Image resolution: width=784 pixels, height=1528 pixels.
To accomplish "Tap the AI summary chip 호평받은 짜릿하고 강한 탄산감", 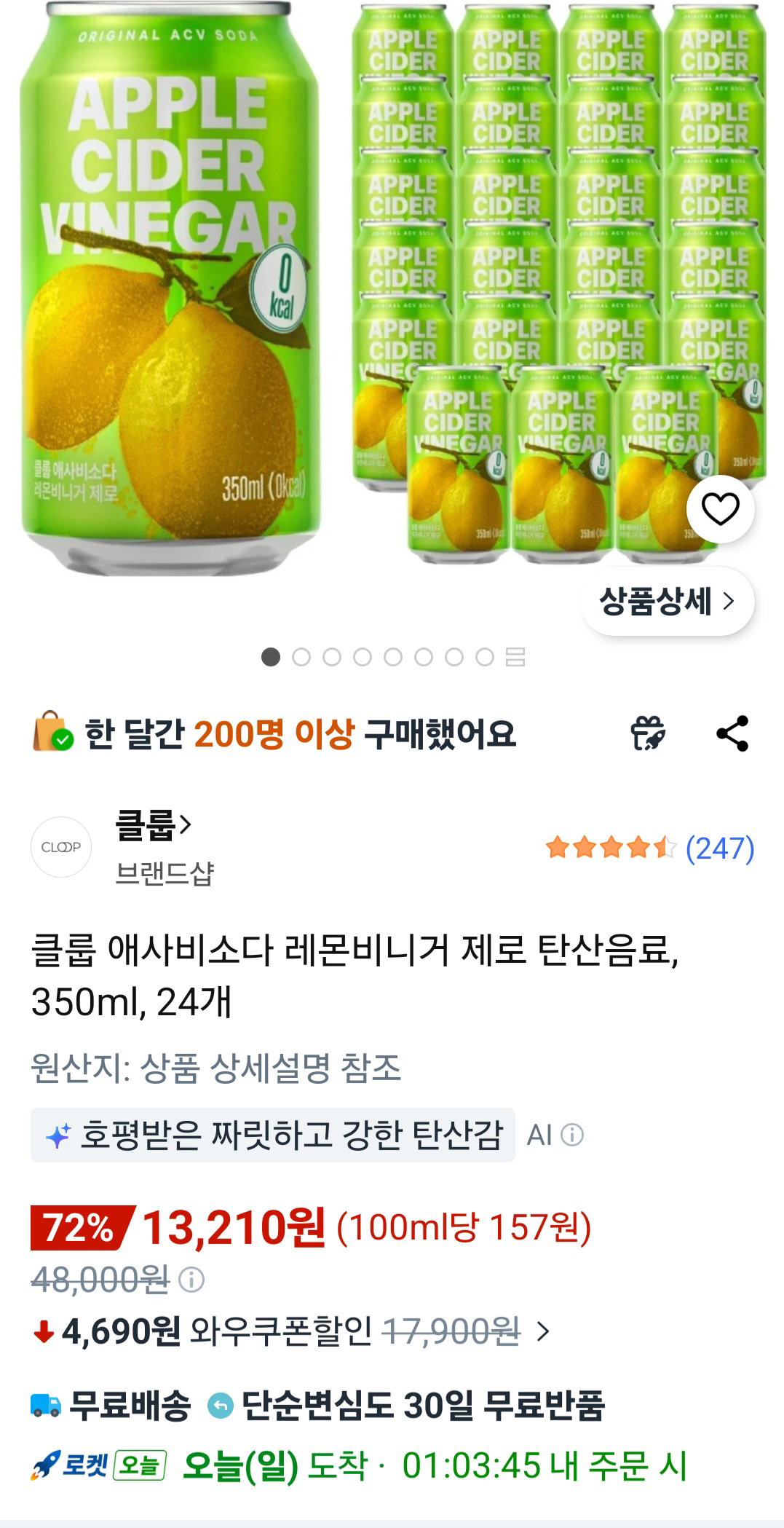I will coord(273,1135).
